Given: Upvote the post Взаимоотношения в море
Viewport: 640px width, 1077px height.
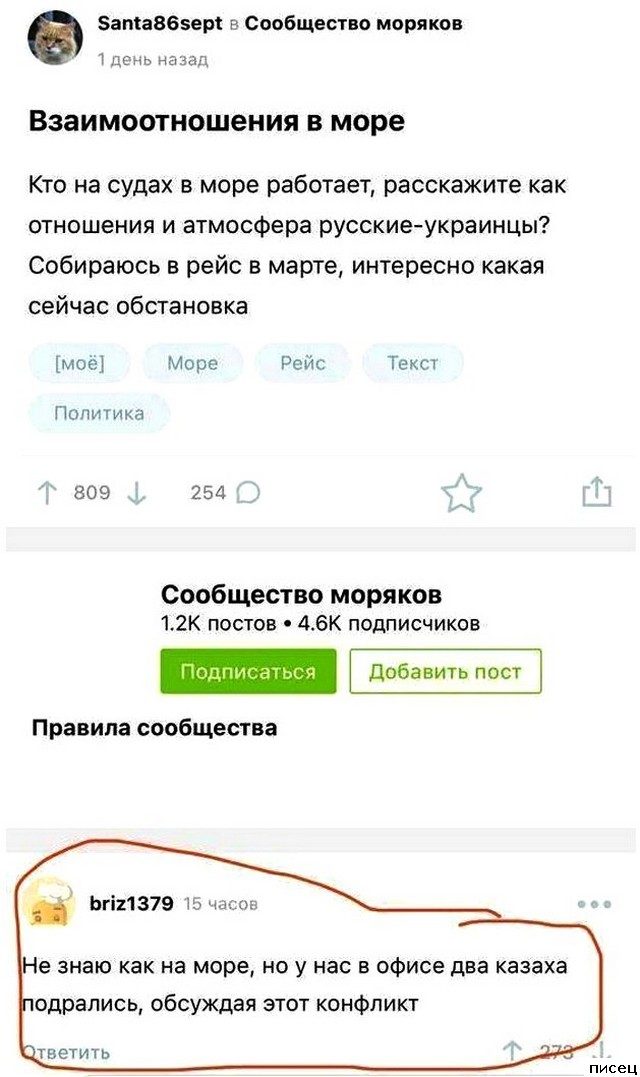Looking at the screenshot, I should pyautogui.click(x=47, y=492).
